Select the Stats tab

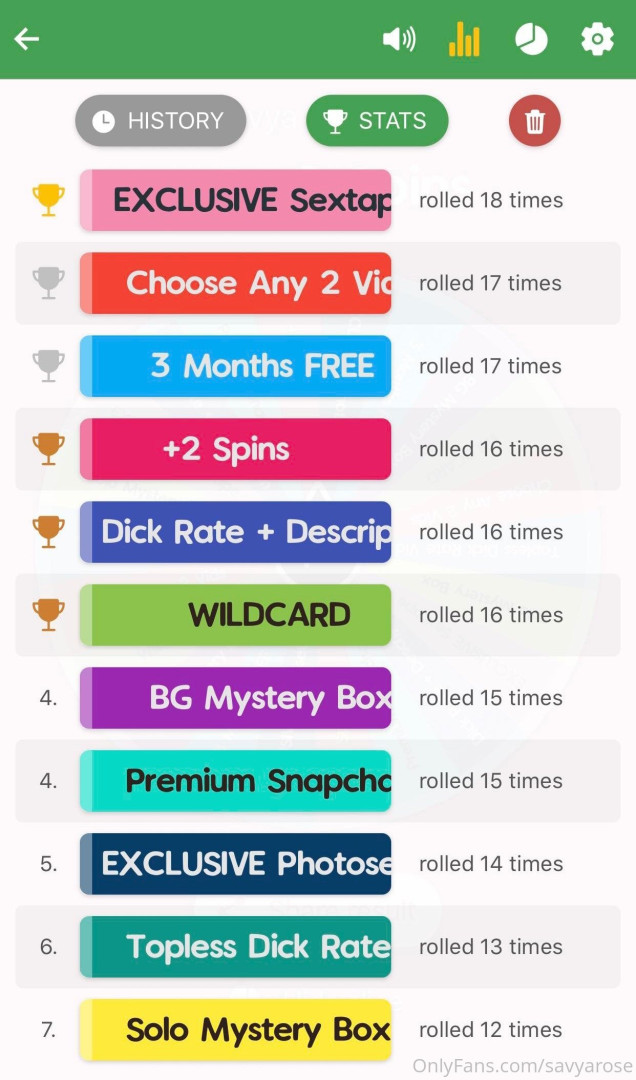point(377,121)
